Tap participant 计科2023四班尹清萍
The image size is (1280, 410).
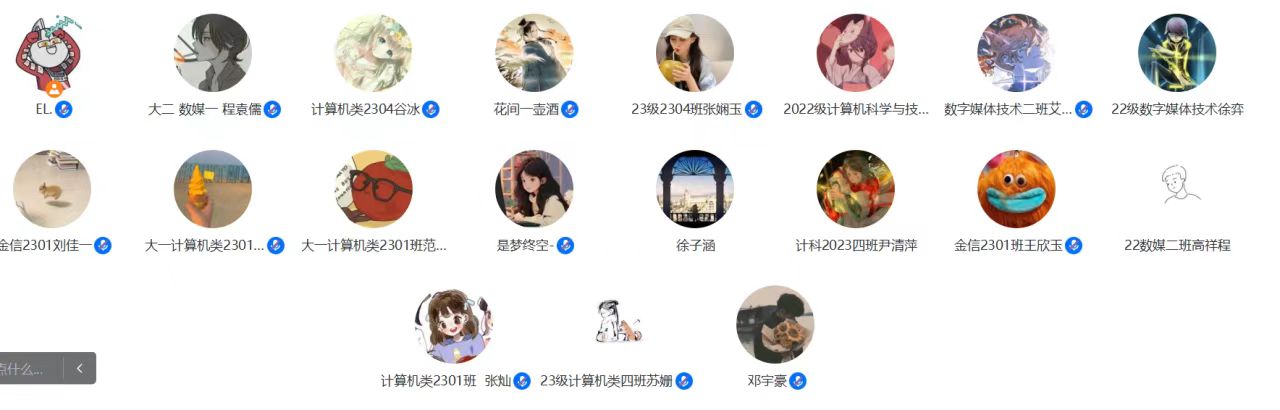coord(856,190)
